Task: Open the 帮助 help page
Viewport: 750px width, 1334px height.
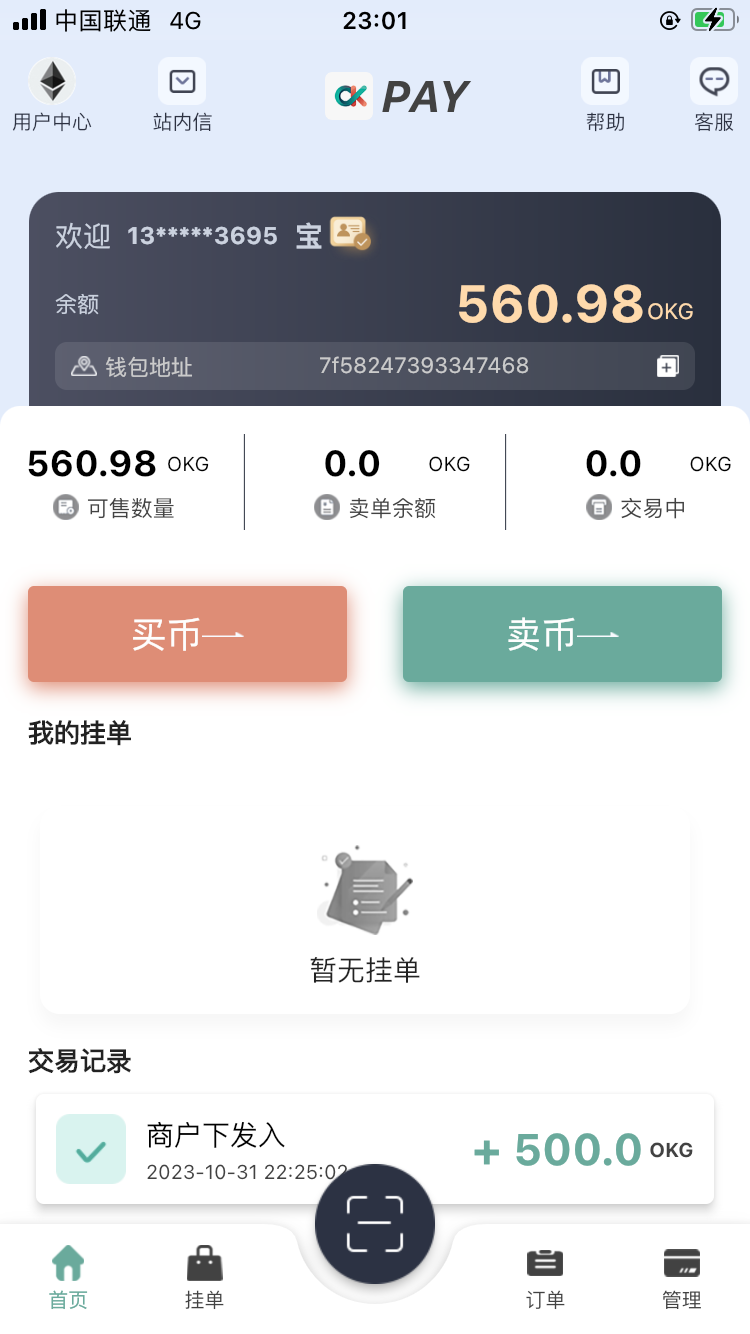Action: 605,95
